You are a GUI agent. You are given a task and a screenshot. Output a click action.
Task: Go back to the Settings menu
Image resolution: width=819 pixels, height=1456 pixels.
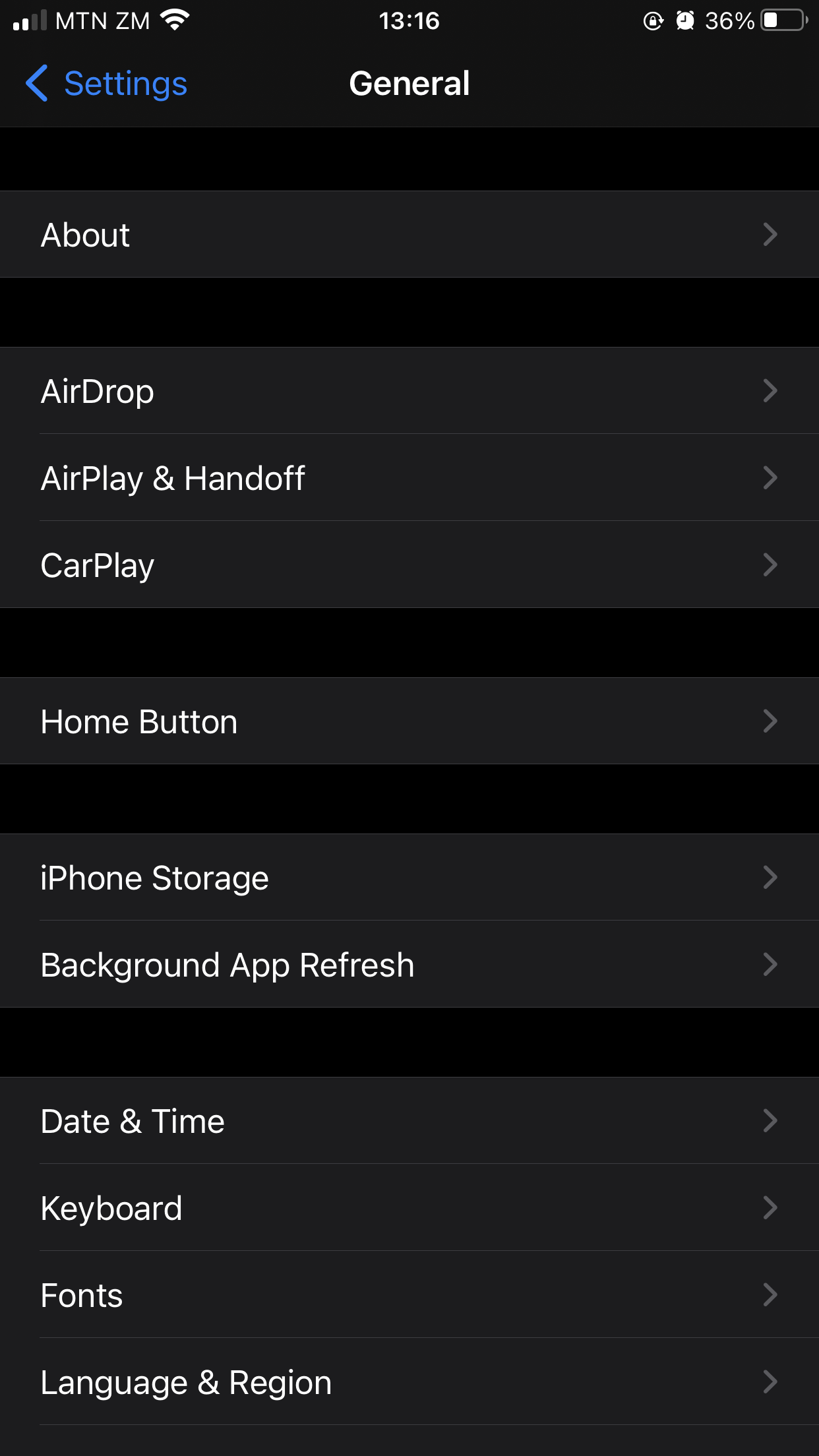[106, 83]
